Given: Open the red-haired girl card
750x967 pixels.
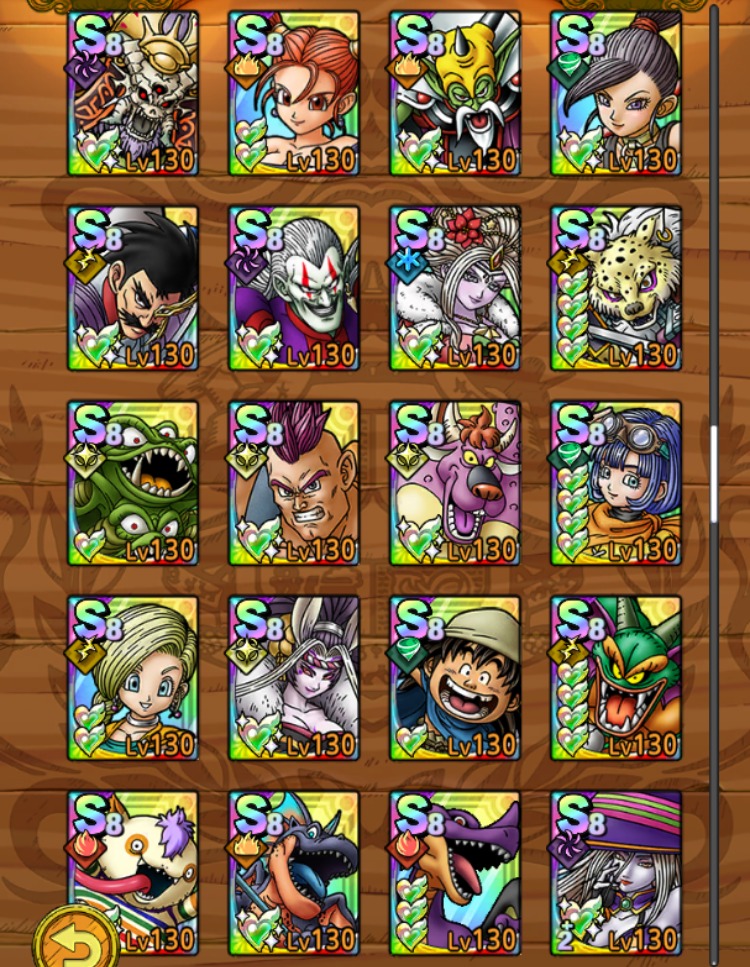Looking at the screenshot, I should click(294, 93).
